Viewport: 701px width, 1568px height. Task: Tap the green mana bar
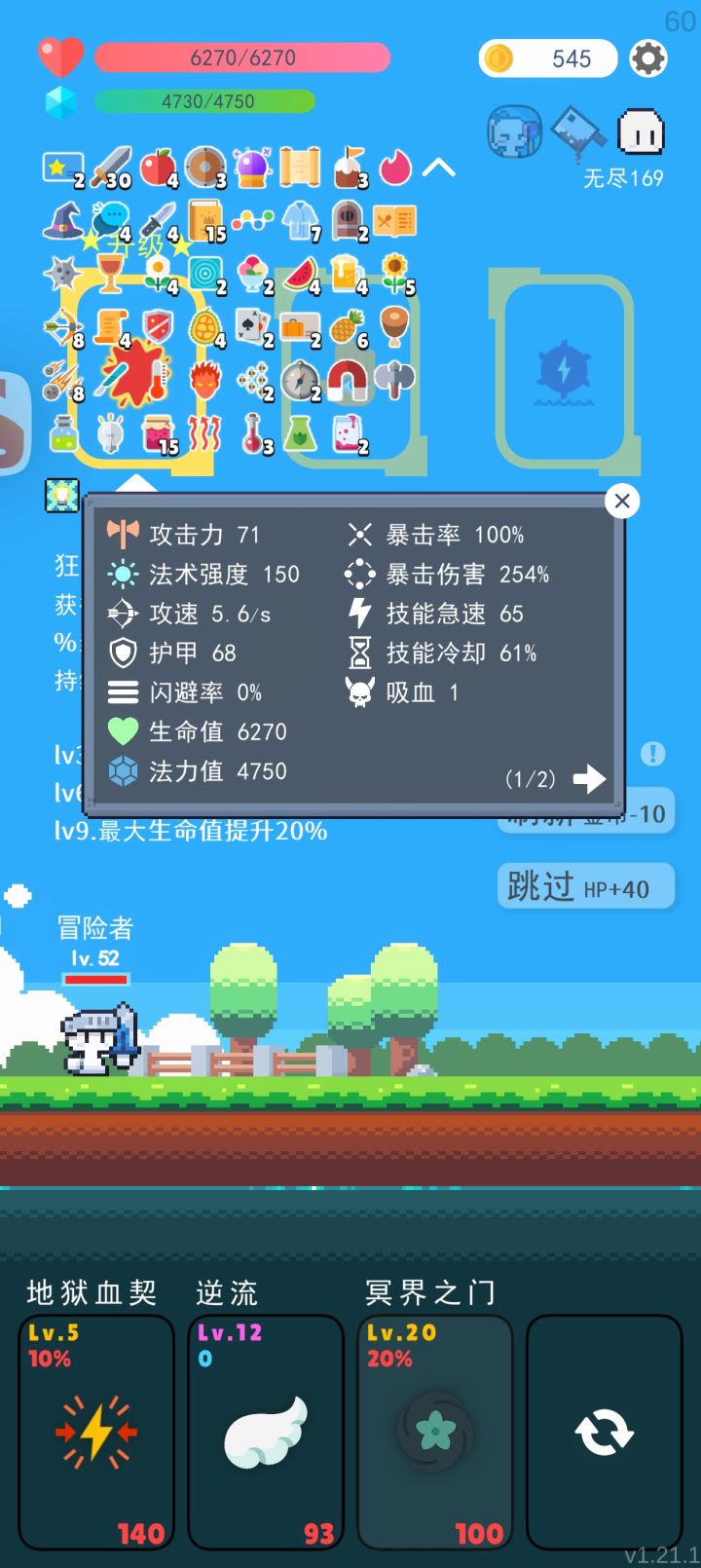point(204,100)
